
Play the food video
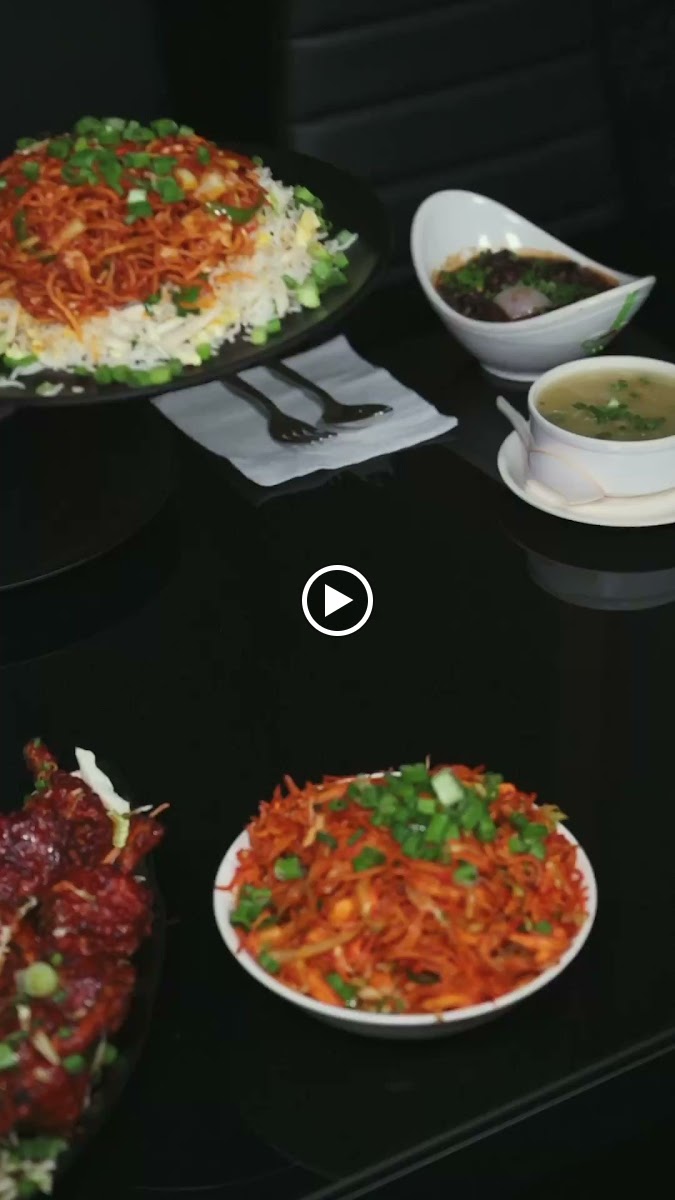click(337, 600)
